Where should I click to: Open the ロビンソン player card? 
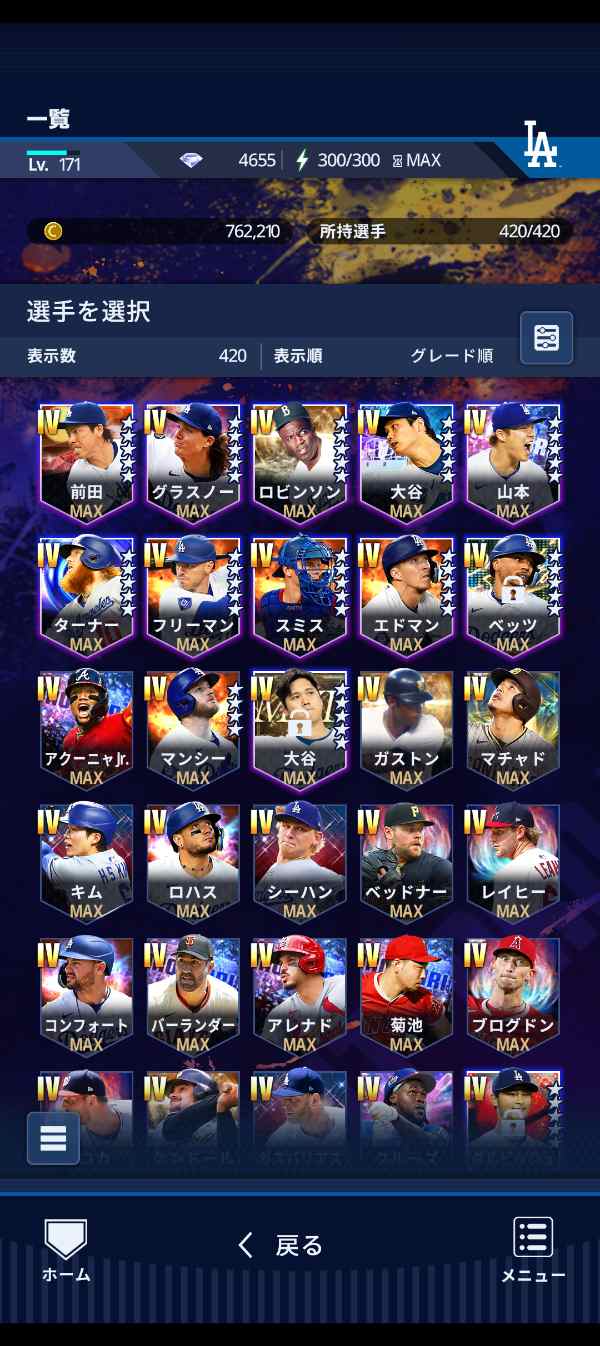pyautogui.click(x=299, y=463)
